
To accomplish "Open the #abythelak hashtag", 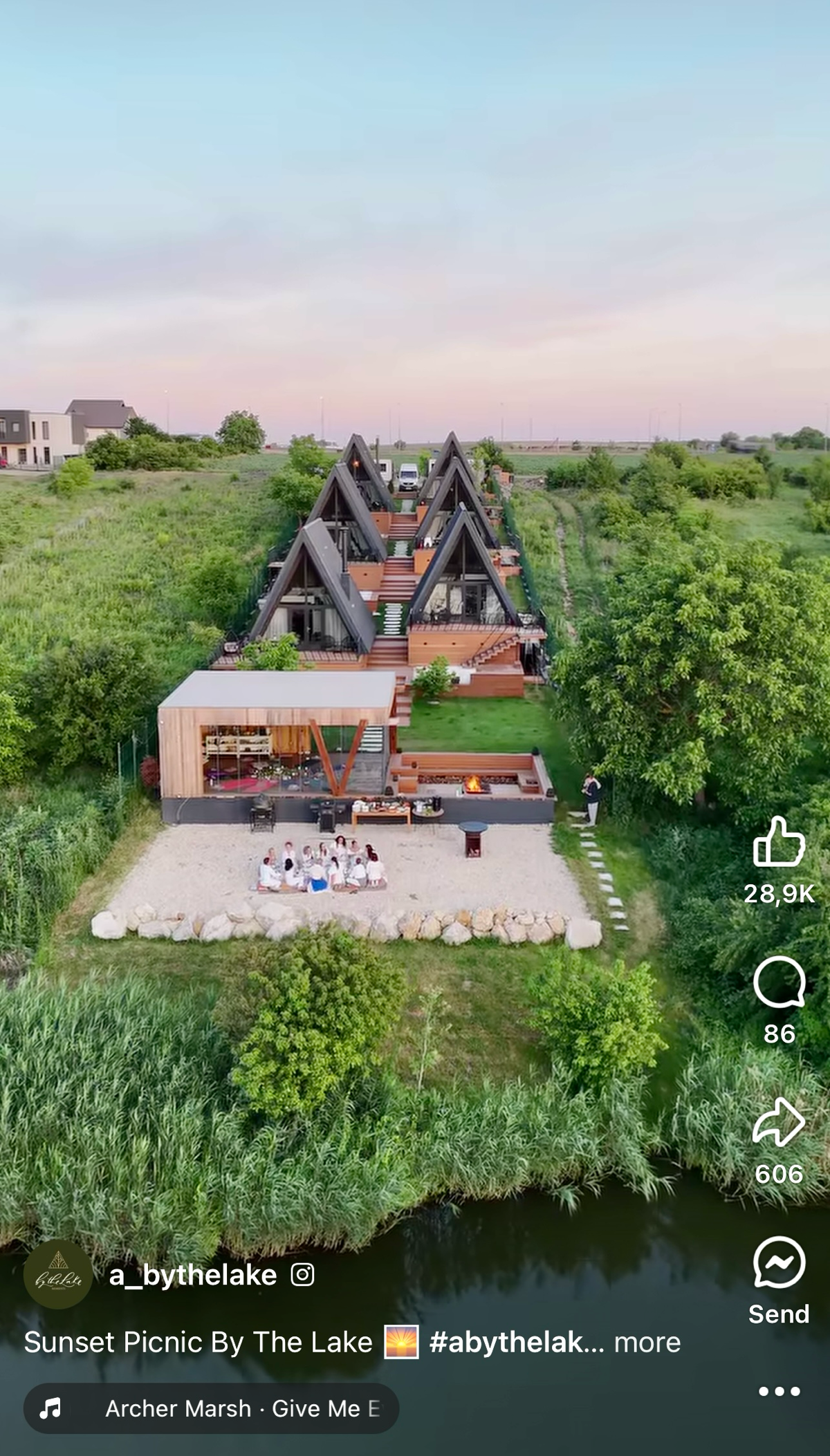I will coord(516,1342).
